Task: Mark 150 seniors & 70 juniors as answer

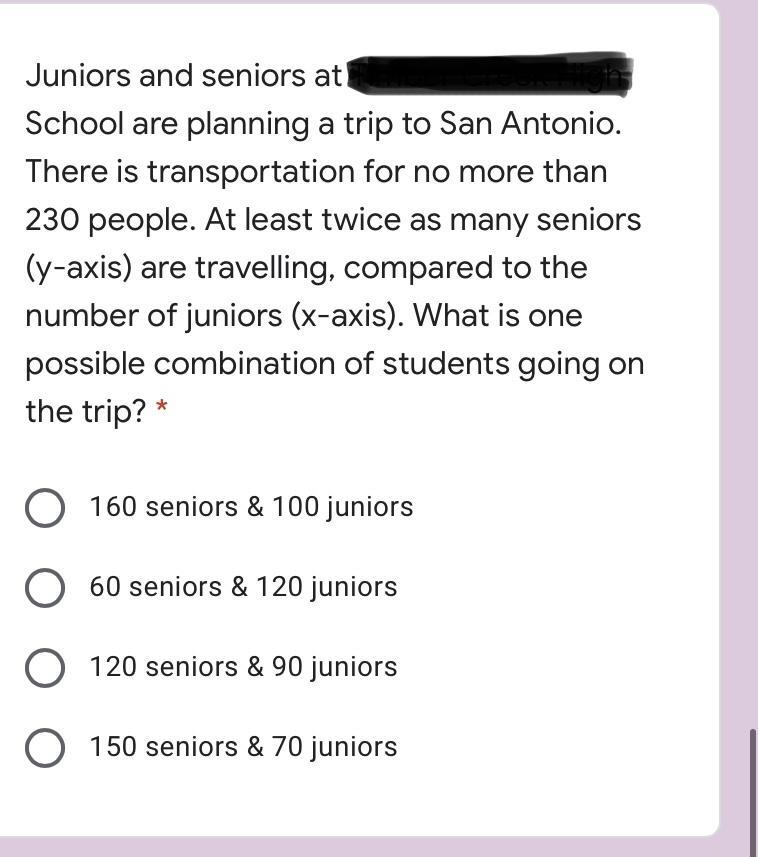Action: [45, 747]
